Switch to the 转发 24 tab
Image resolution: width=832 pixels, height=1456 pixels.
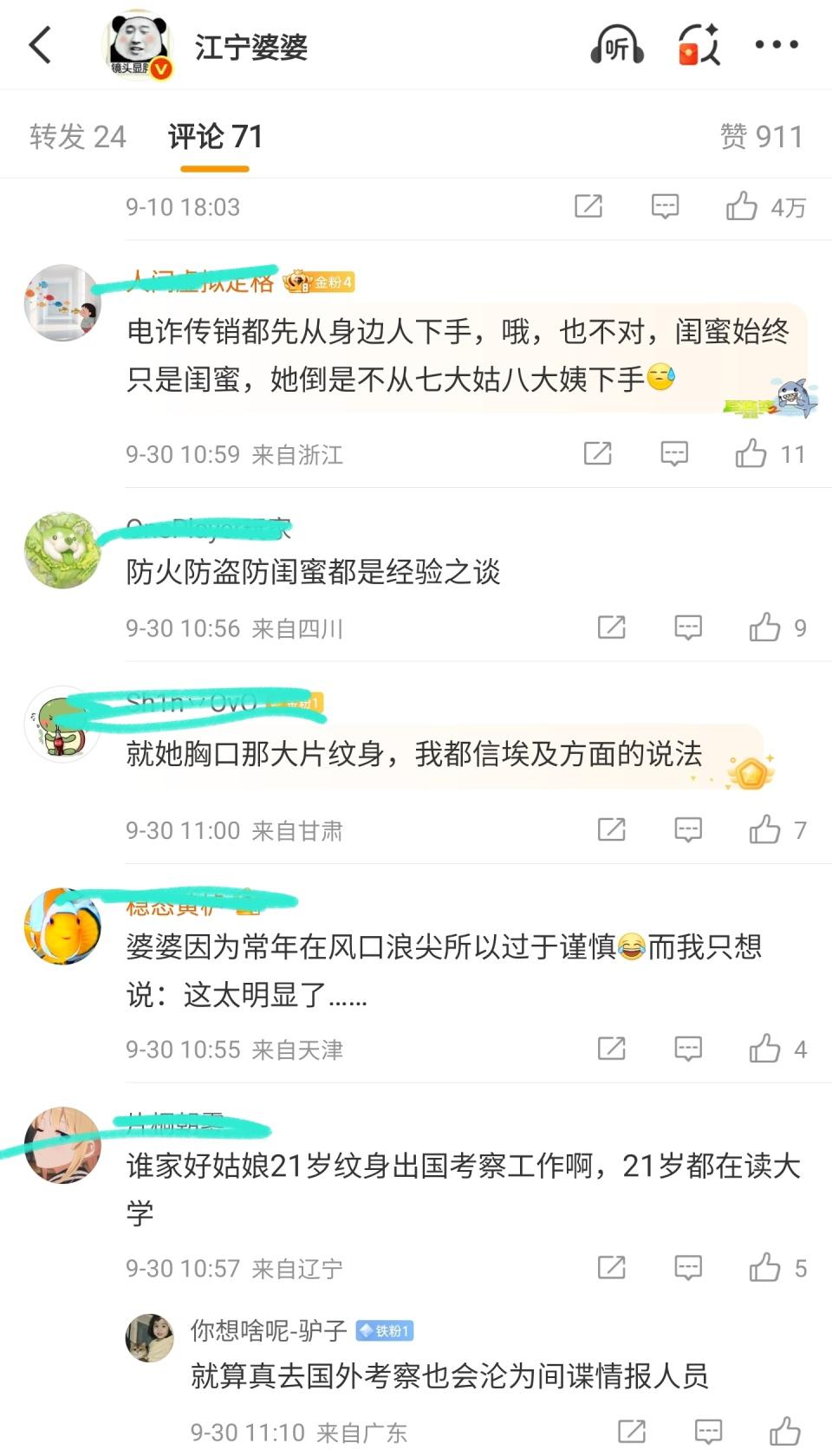click(78, 137)
